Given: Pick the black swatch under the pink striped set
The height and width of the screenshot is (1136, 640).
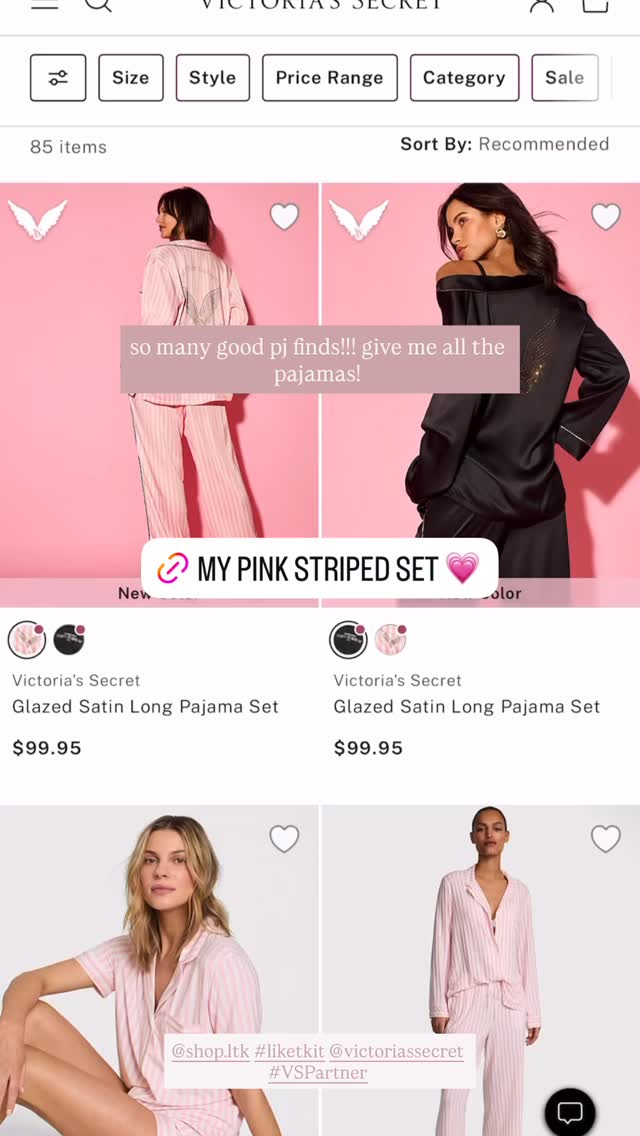Looking at the screenshot, I should 69,640.
